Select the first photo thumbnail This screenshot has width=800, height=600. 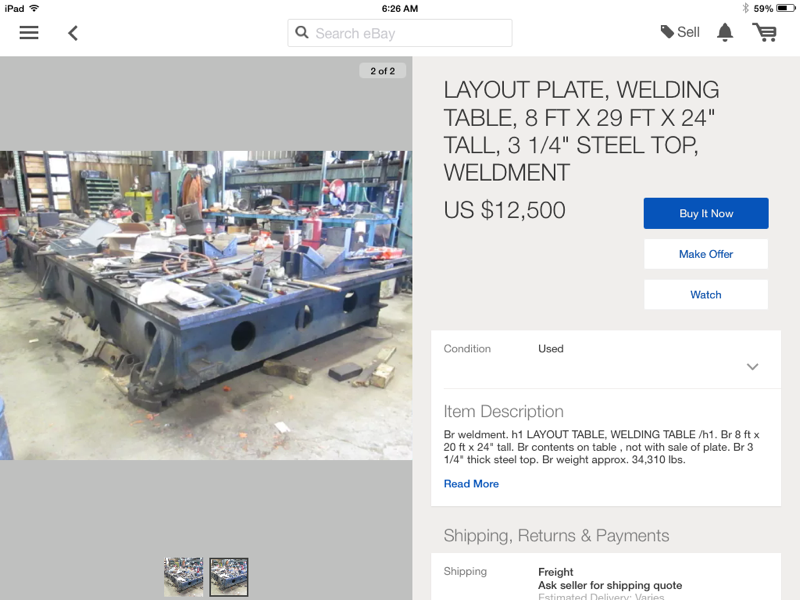pos(184,577)
